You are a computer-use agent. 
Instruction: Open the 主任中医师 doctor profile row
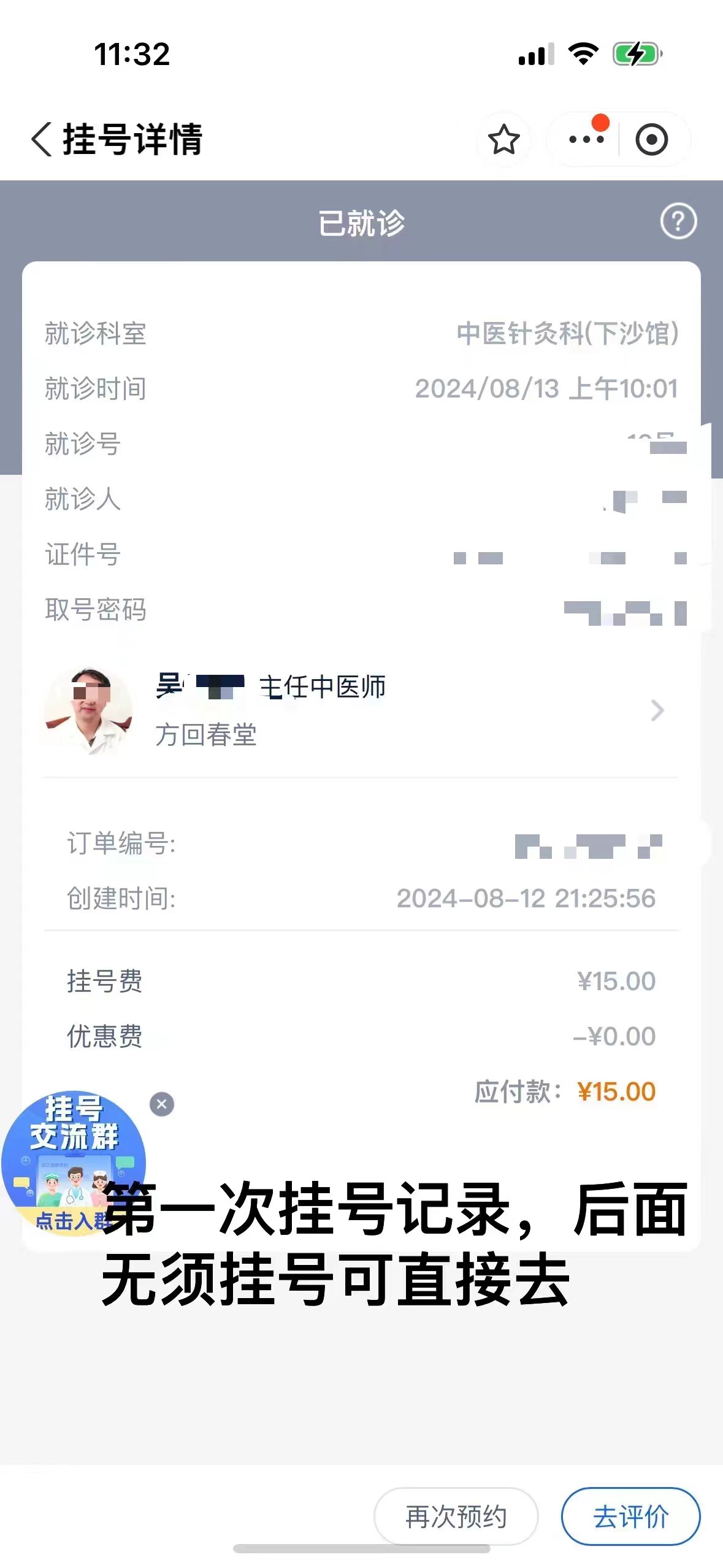(361, 710)
